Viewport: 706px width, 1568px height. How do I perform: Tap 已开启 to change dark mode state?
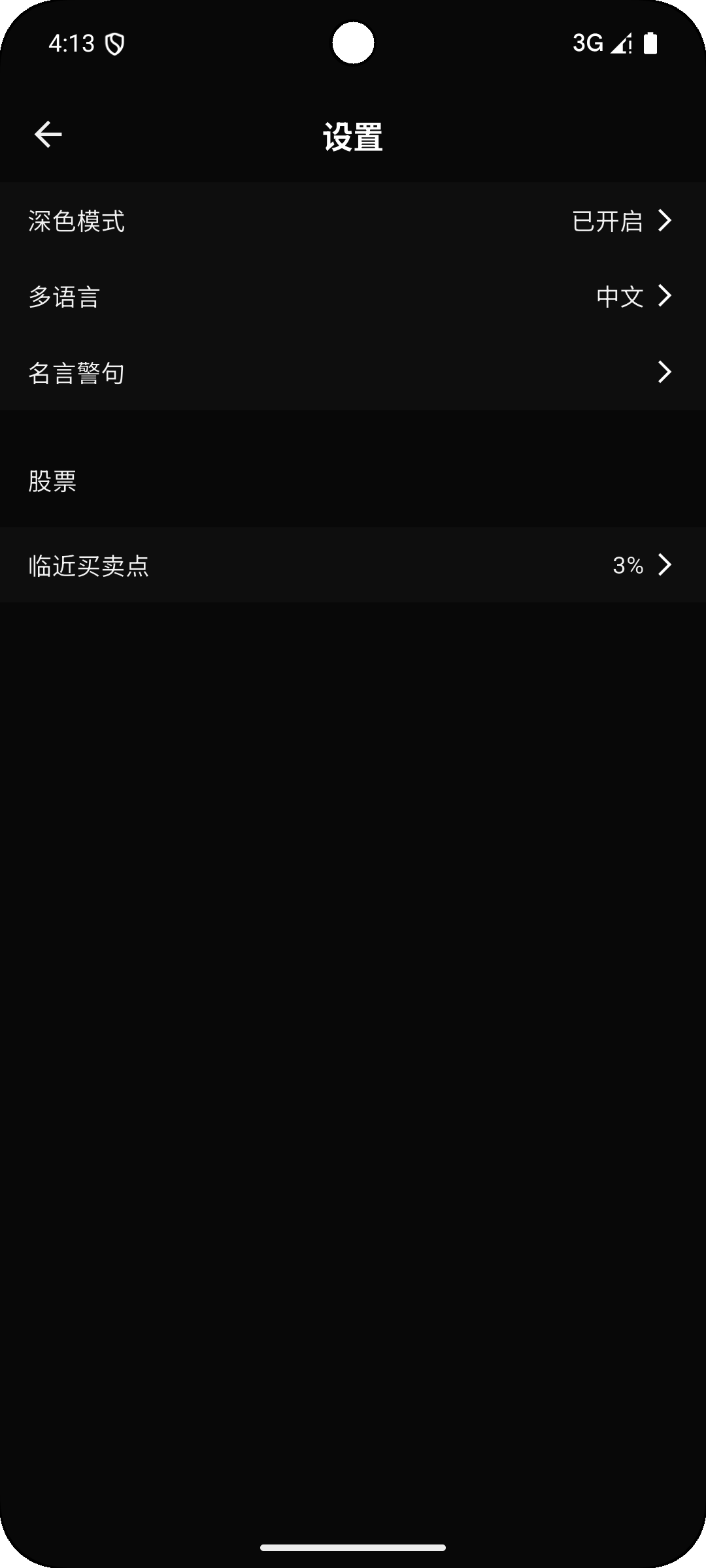click(608, 222)
